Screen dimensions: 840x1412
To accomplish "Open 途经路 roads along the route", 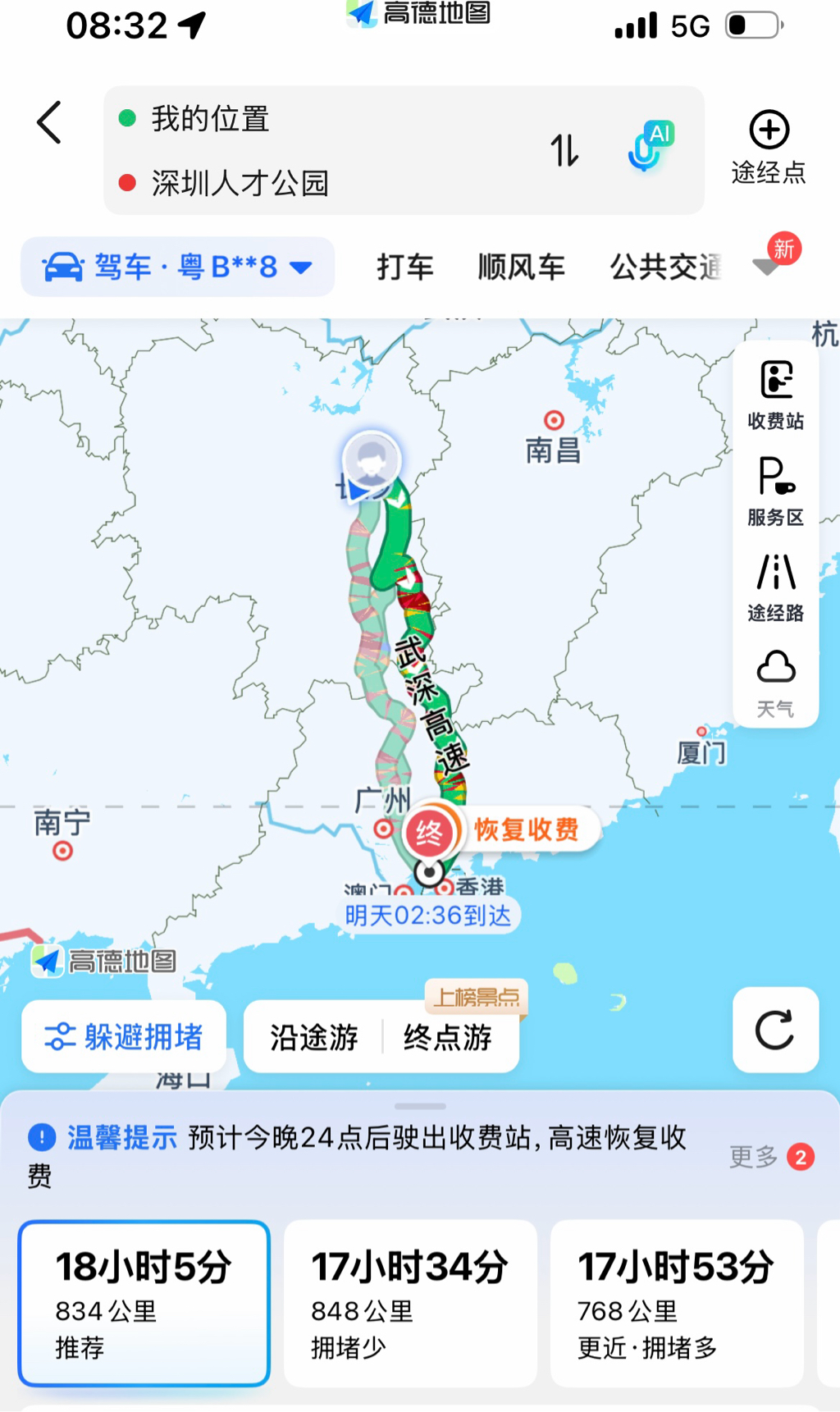I will click(x=775, y=587).
